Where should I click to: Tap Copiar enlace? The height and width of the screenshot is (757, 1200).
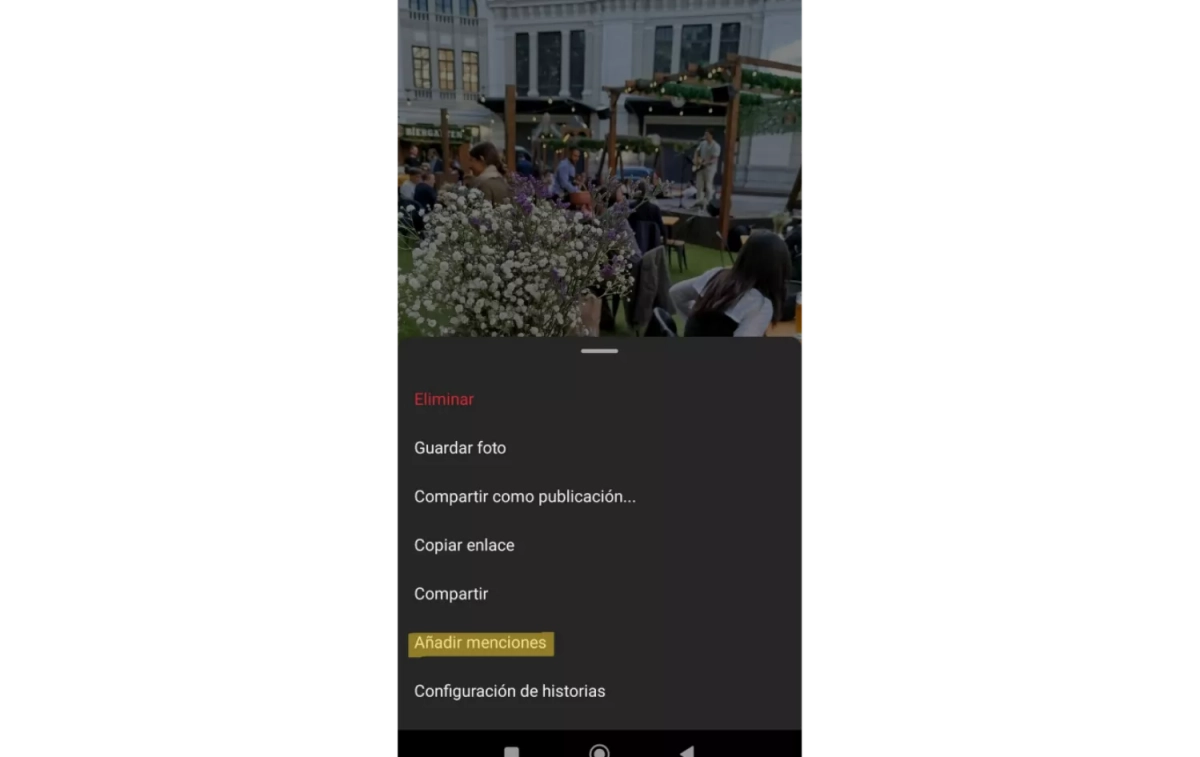pos(464,545)
